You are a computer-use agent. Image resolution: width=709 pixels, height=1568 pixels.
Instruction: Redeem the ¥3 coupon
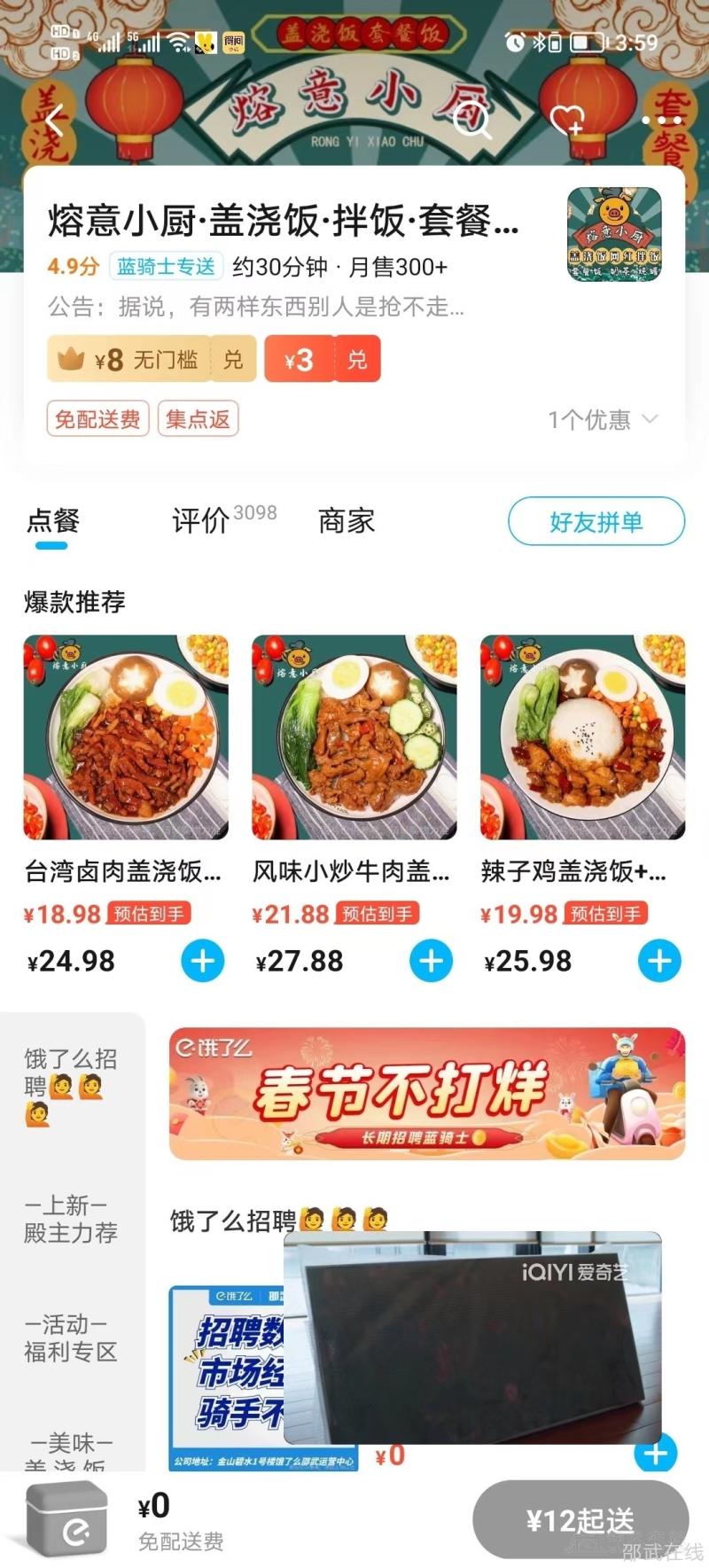click(x=356, y=359)
